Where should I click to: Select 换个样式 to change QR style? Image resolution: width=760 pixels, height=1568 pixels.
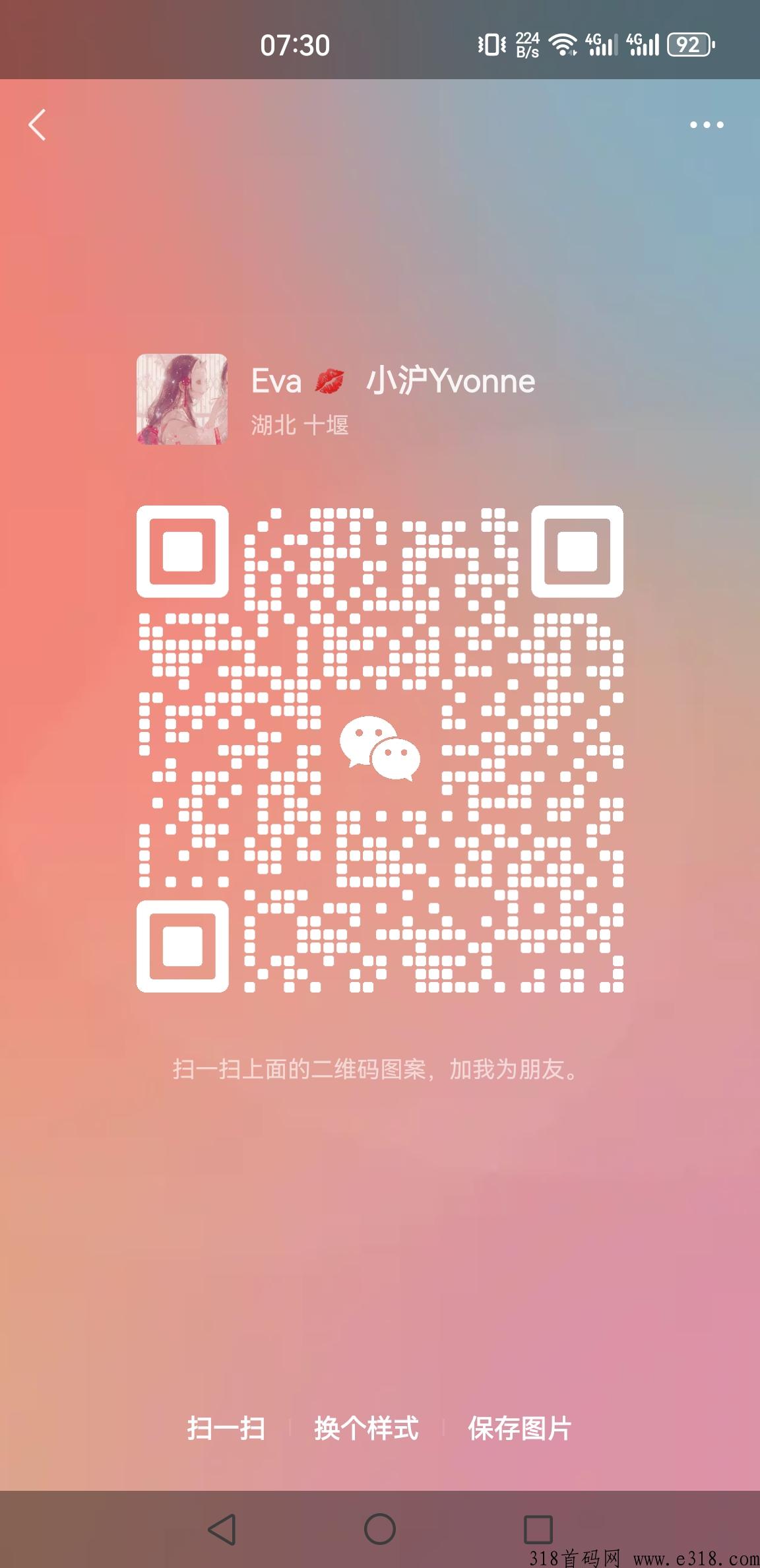[x=366, y=1428]
